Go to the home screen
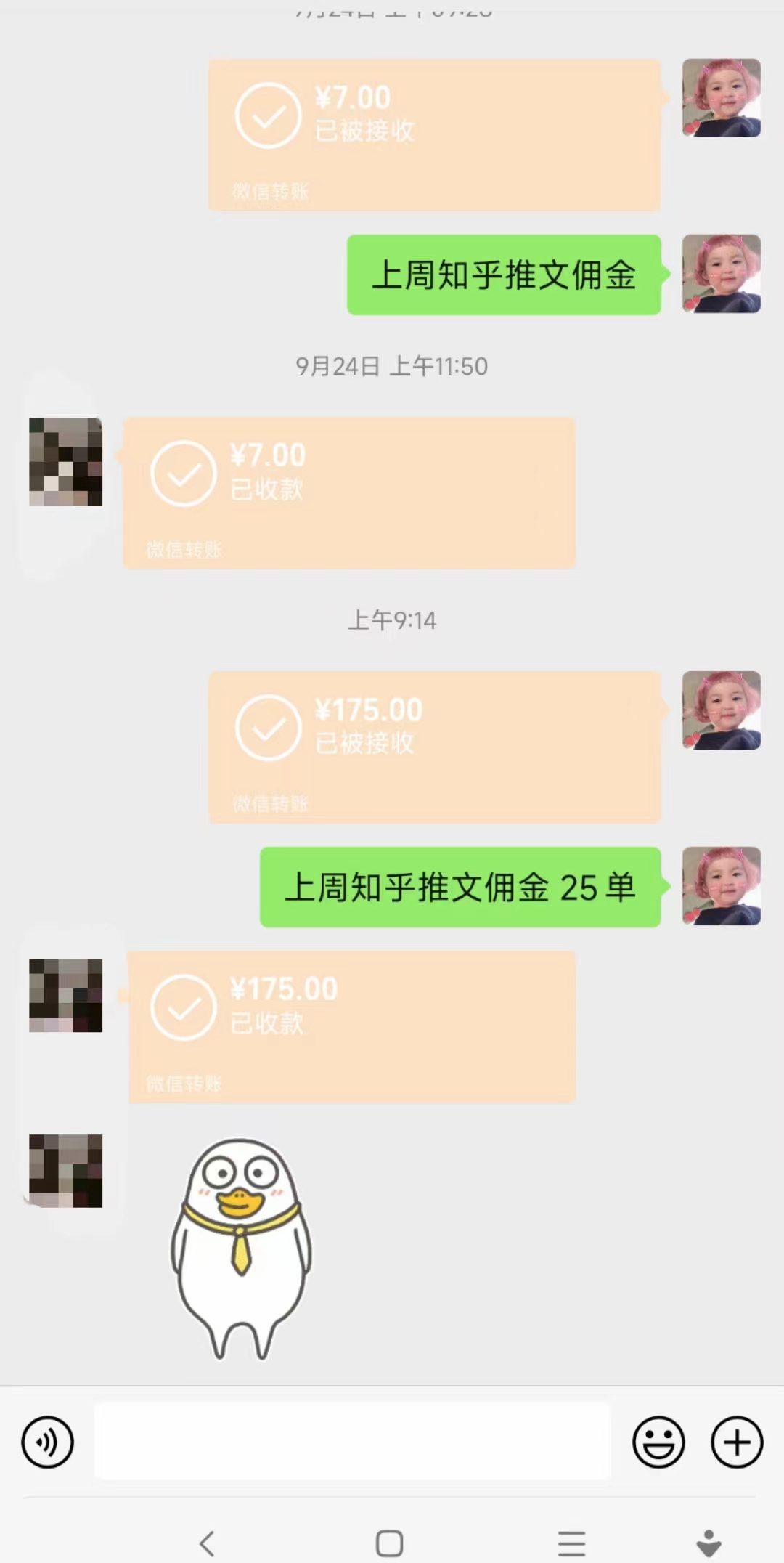 (x=389, y=1543)
